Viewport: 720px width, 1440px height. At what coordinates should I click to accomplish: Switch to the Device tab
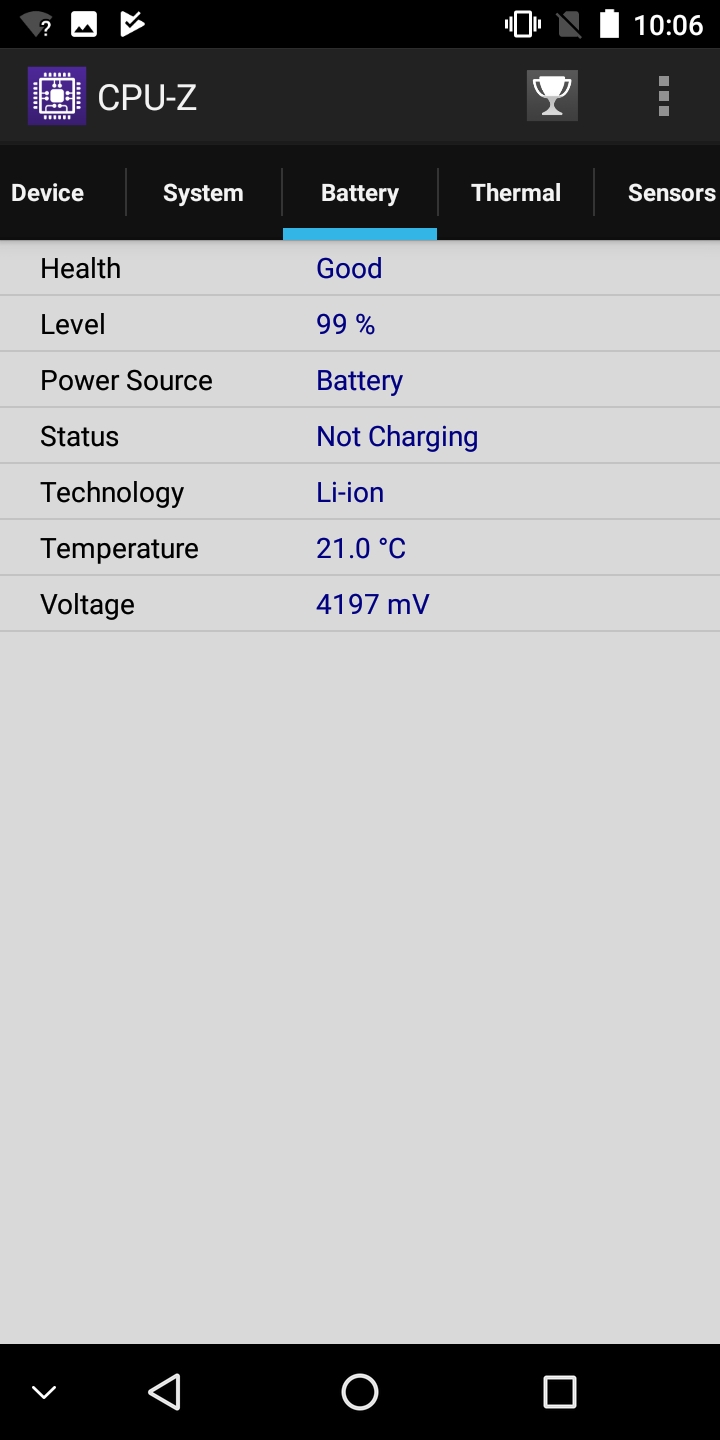[48, 193]
